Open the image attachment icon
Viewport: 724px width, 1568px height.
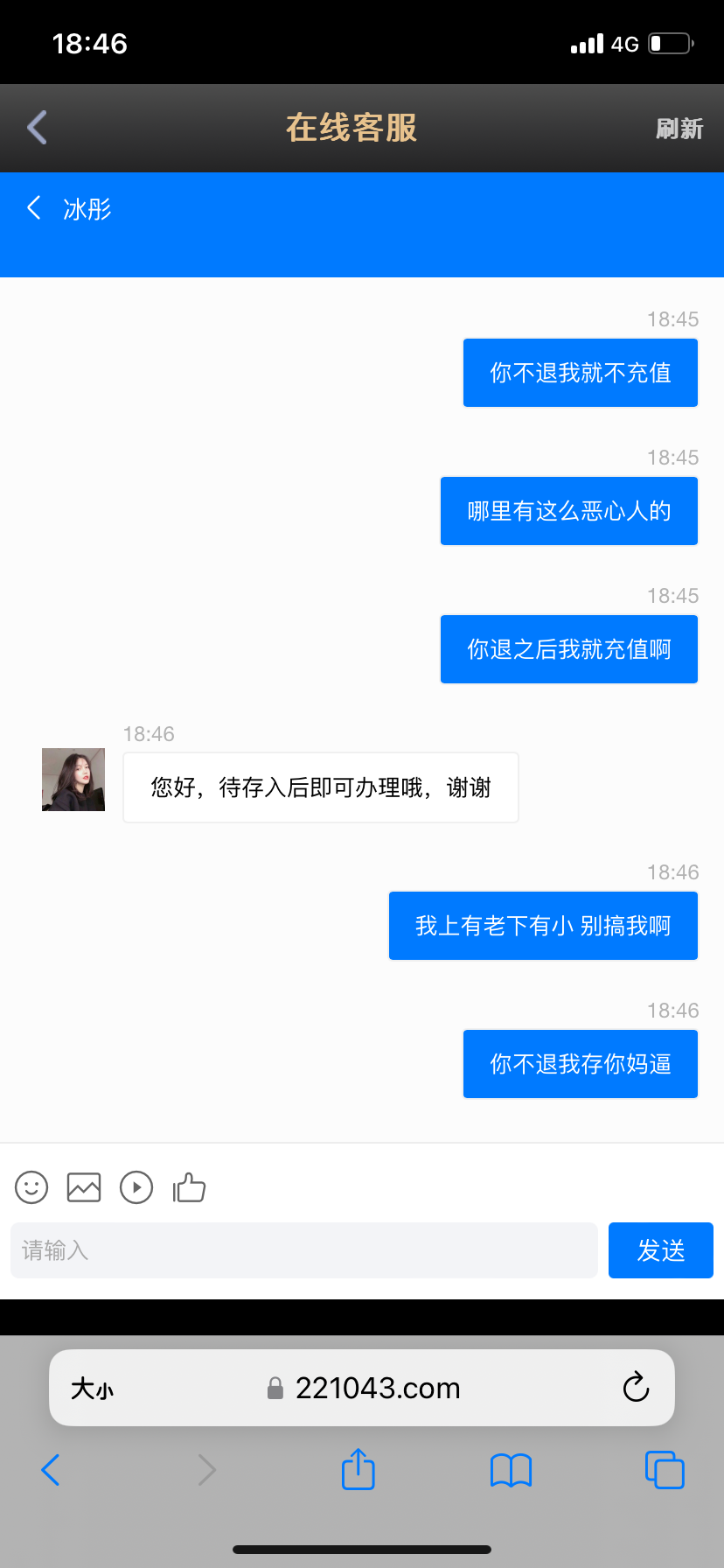click(x=83, y=1187)
